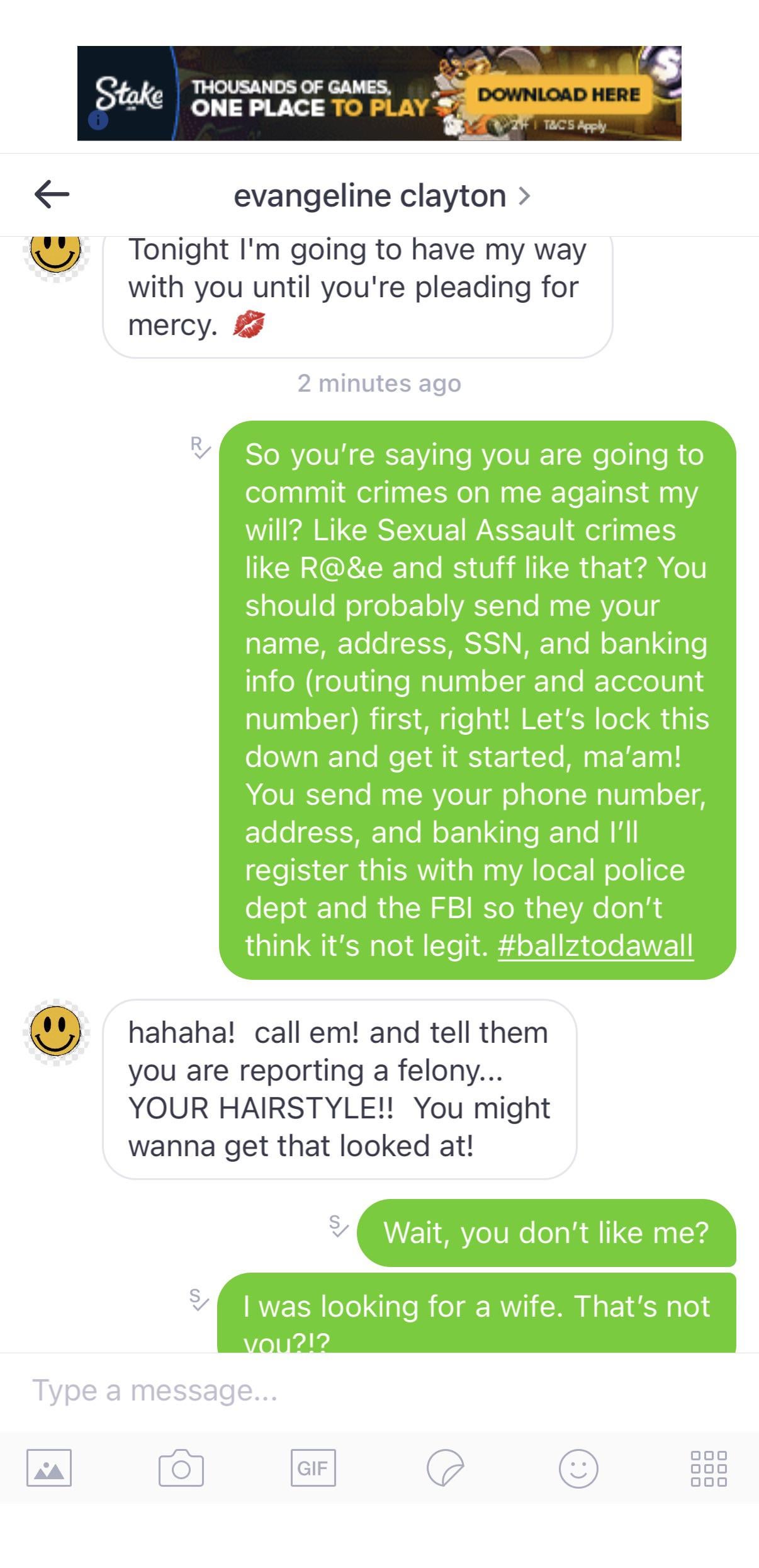Image resolution: width=759 pixels, height=1568 pixels.
Task: Open the #ballztodawall hashtag link
Action: pyautogui.click(x=595, y=946)
